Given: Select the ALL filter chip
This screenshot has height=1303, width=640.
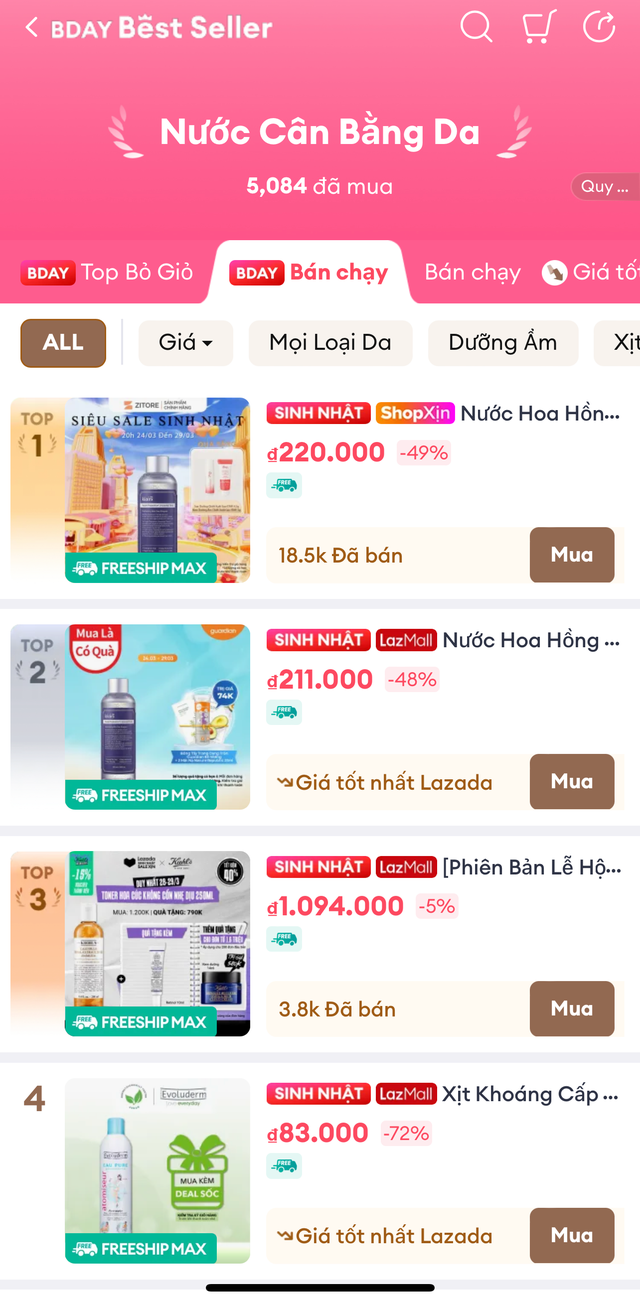Looking at the screenshot, I should tap(63, 343).
